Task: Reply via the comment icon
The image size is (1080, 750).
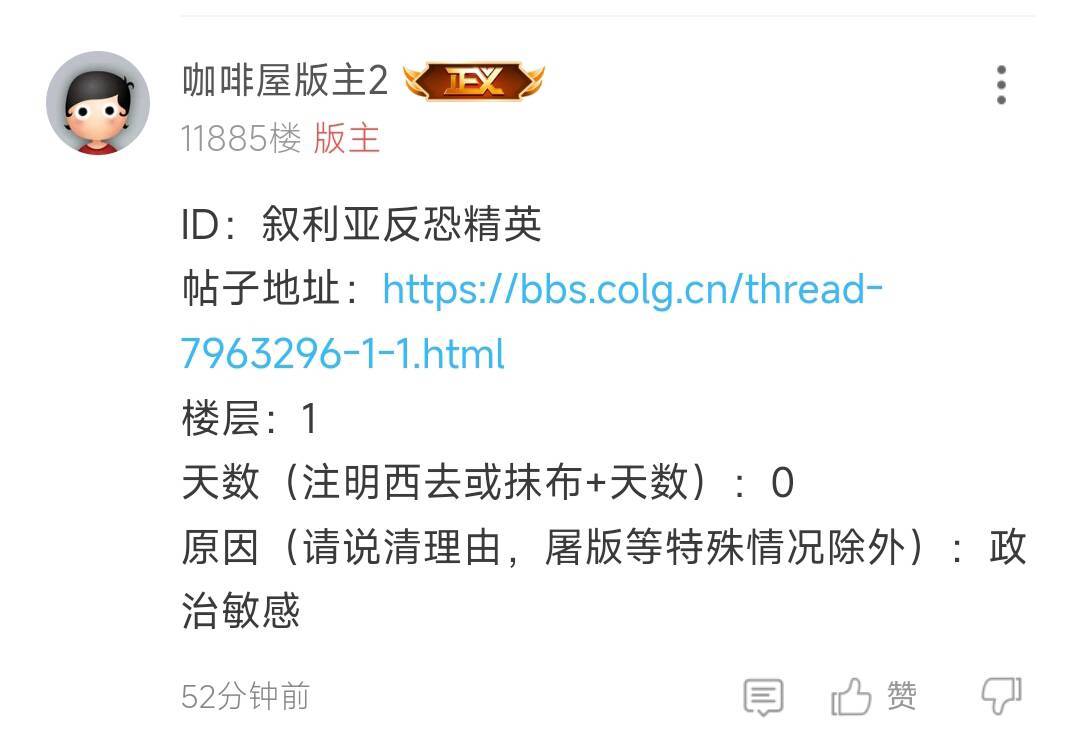Action: (763, 697)
